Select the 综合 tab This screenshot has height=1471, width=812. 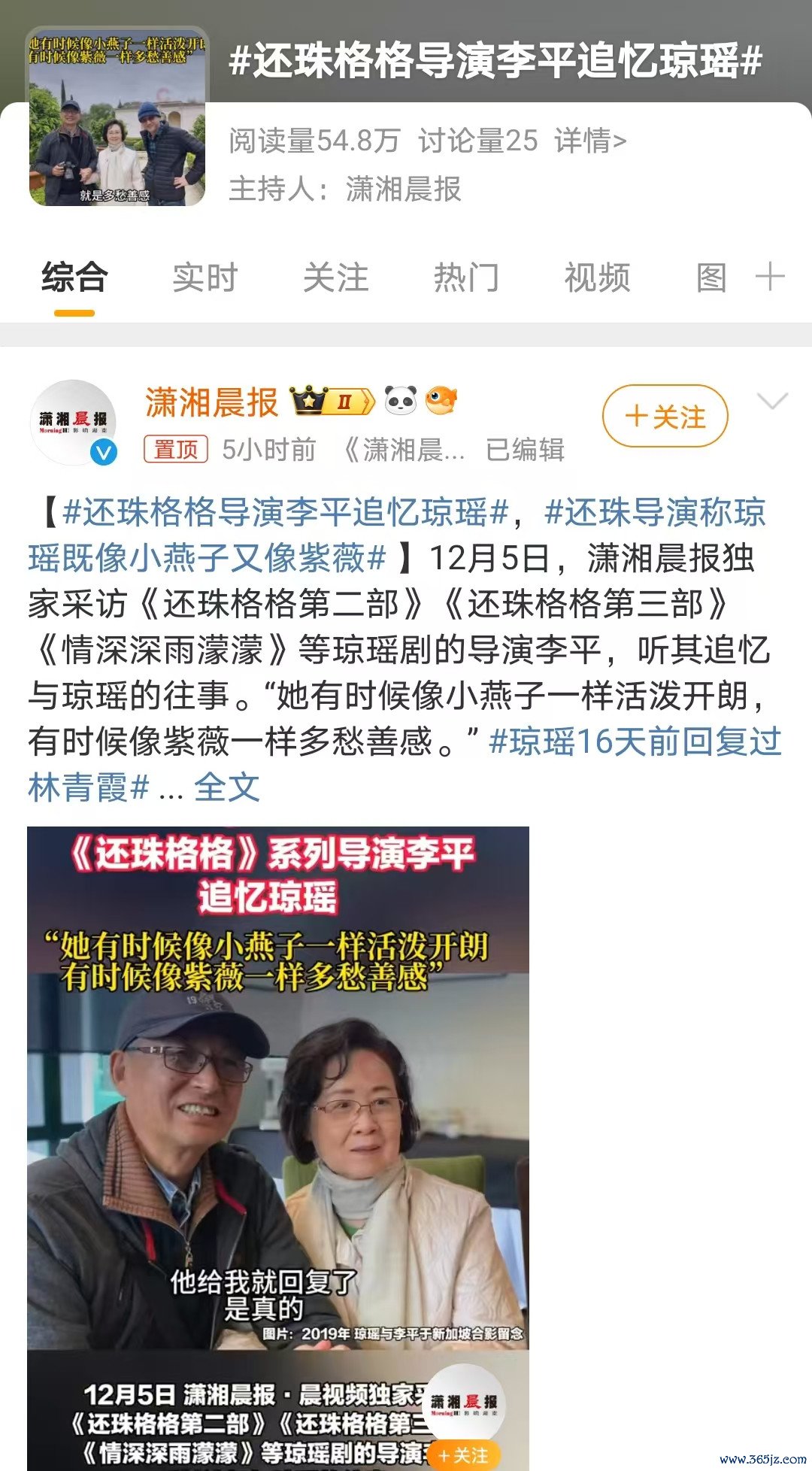click(x=74, y=278)
